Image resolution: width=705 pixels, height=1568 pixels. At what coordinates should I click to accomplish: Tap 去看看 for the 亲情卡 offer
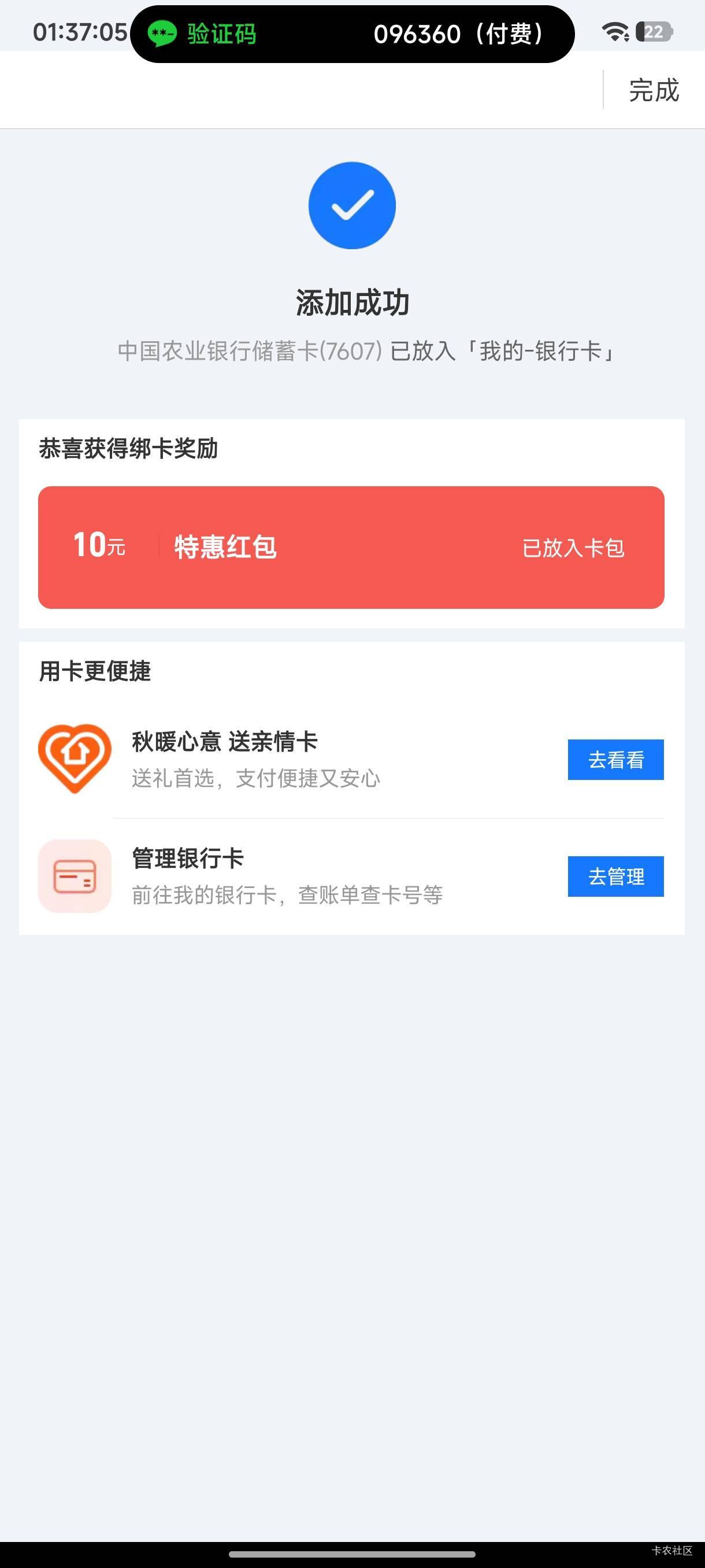[x=615, y=759]
